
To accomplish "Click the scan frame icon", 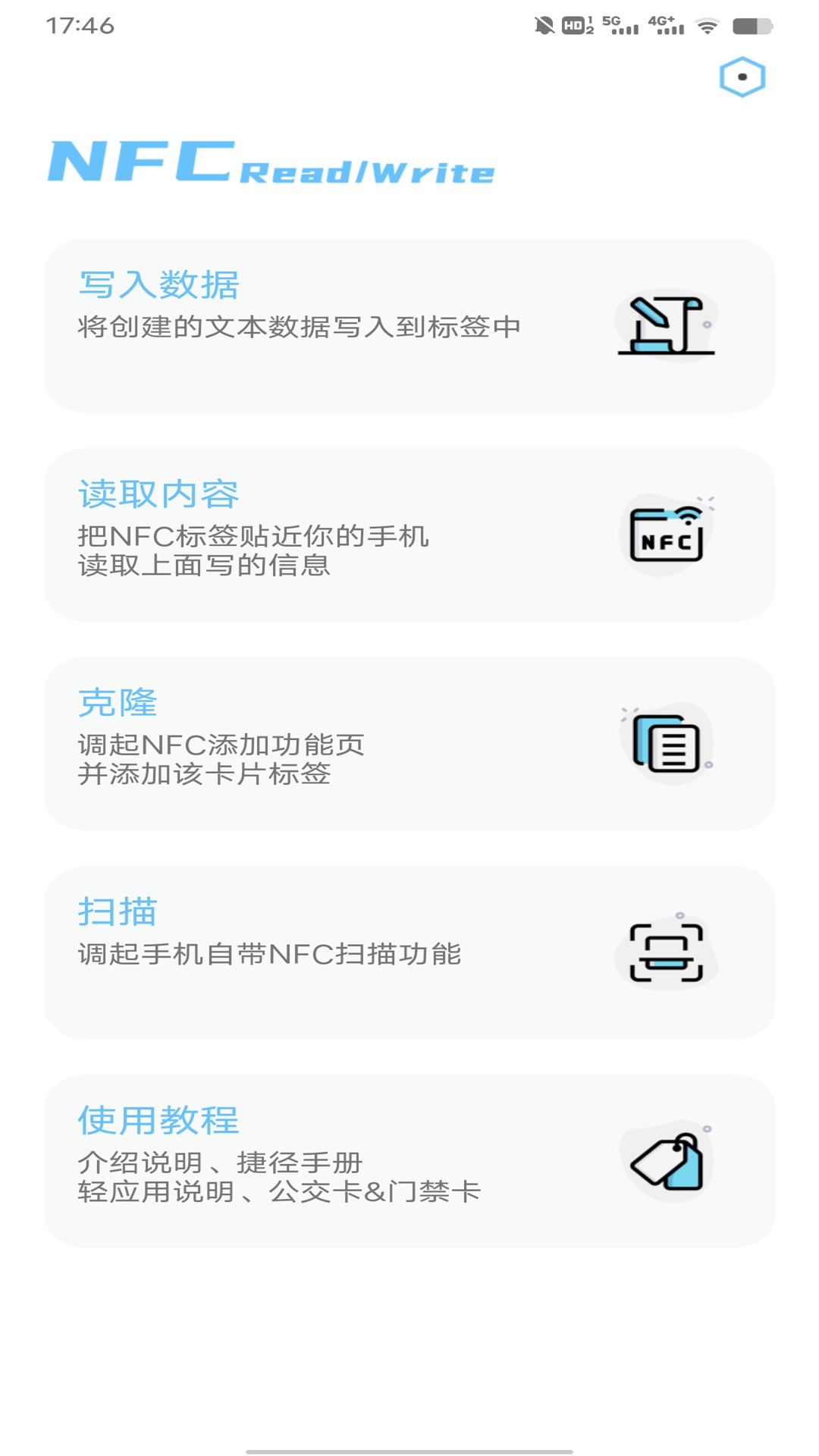I will tap(666, 953).
